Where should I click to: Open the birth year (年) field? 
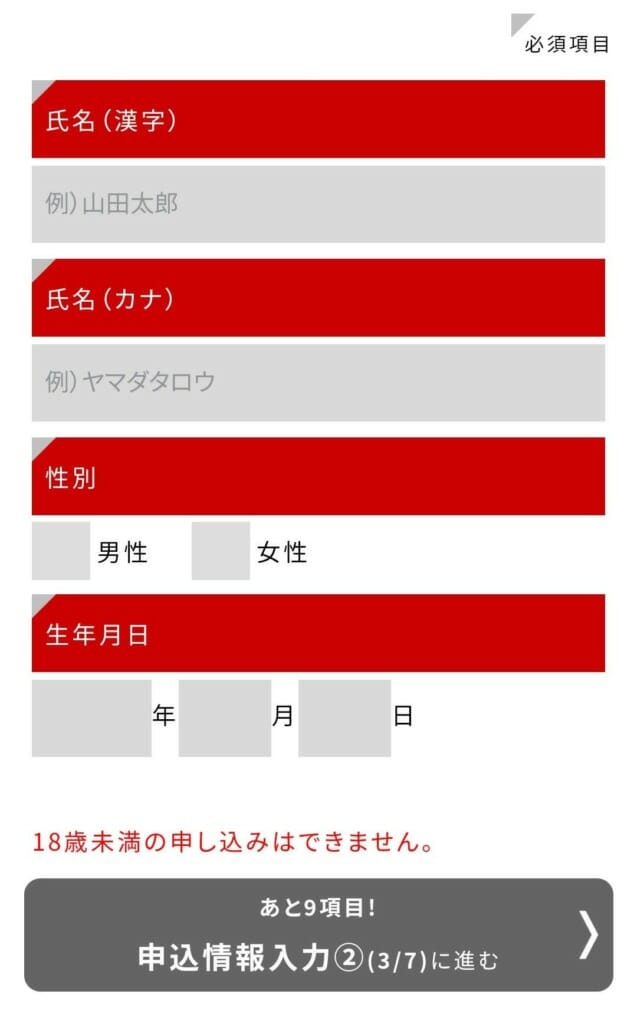pos(91,718)
